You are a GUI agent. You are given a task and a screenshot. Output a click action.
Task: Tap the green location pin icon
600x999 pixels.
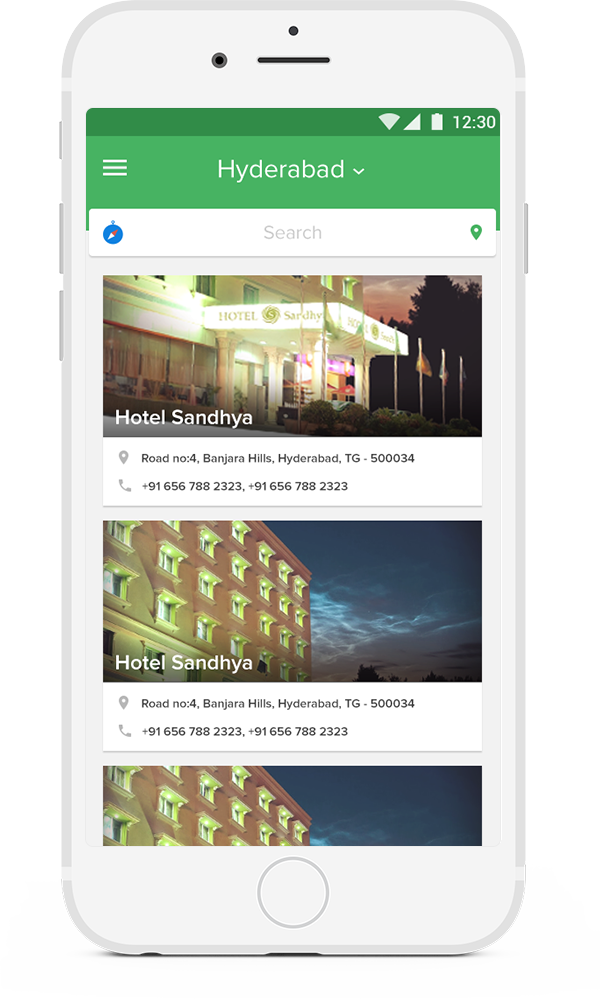coord(476,232)
